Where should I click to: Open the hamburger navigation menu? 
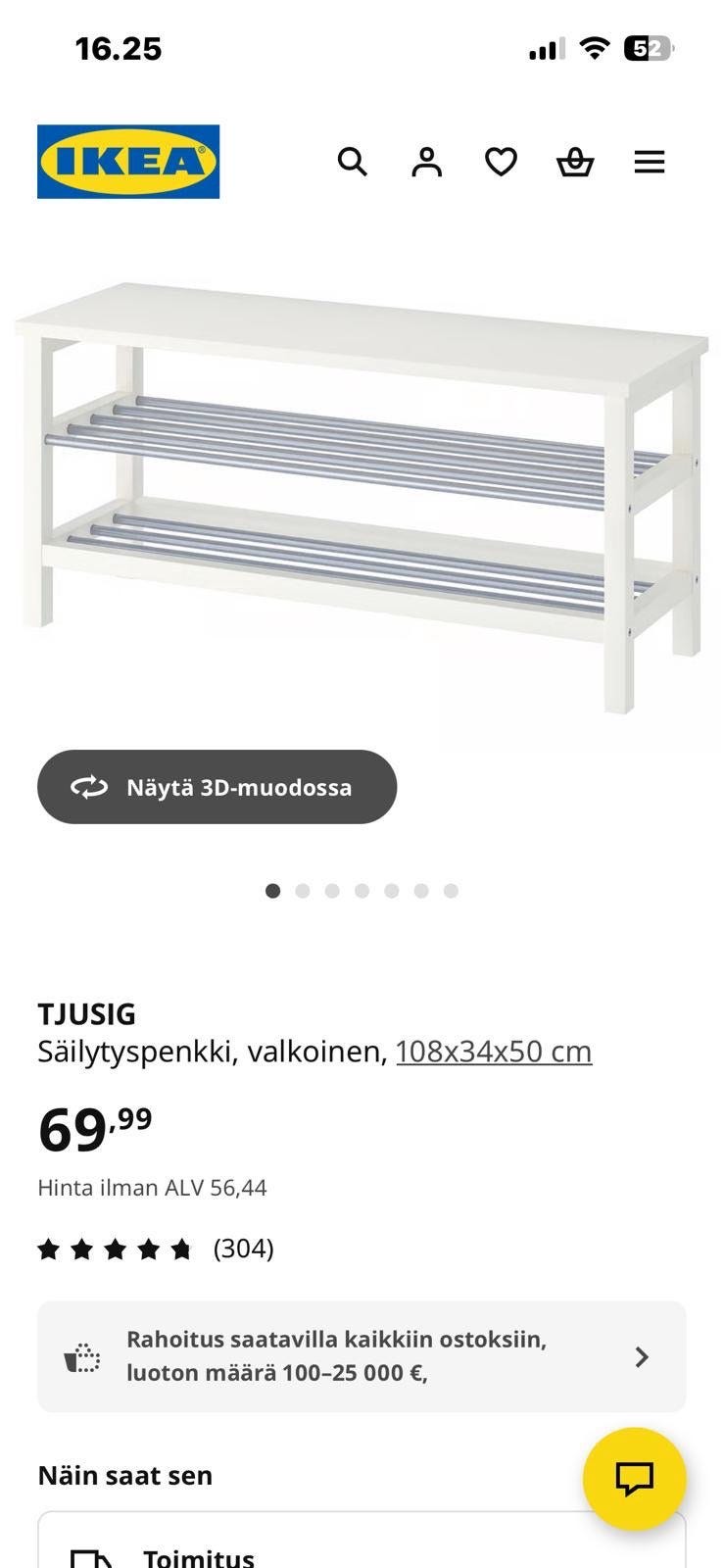(x=649, y=162)
